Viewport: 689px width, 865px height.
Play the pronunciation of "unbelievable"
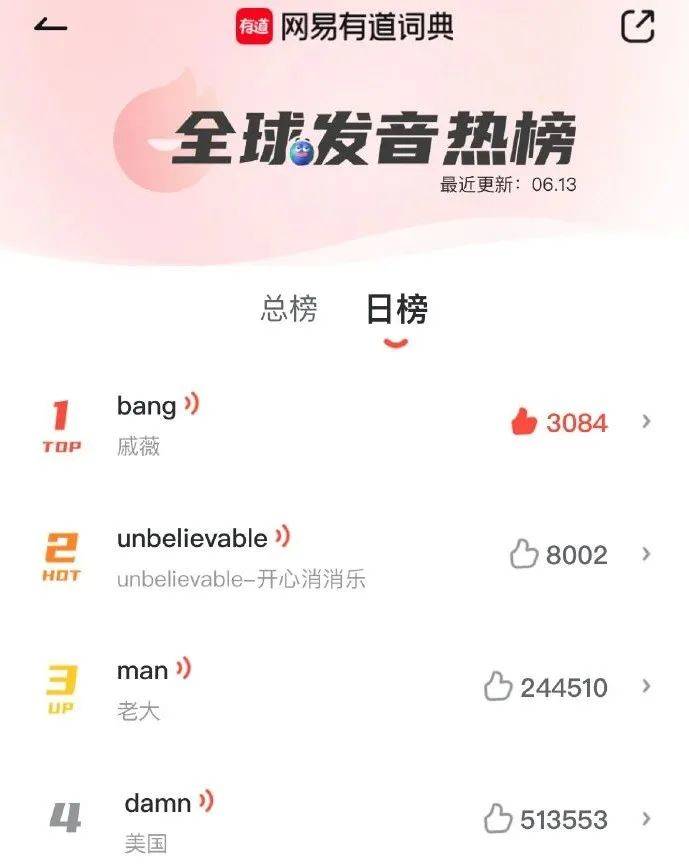tap(283, 537)
